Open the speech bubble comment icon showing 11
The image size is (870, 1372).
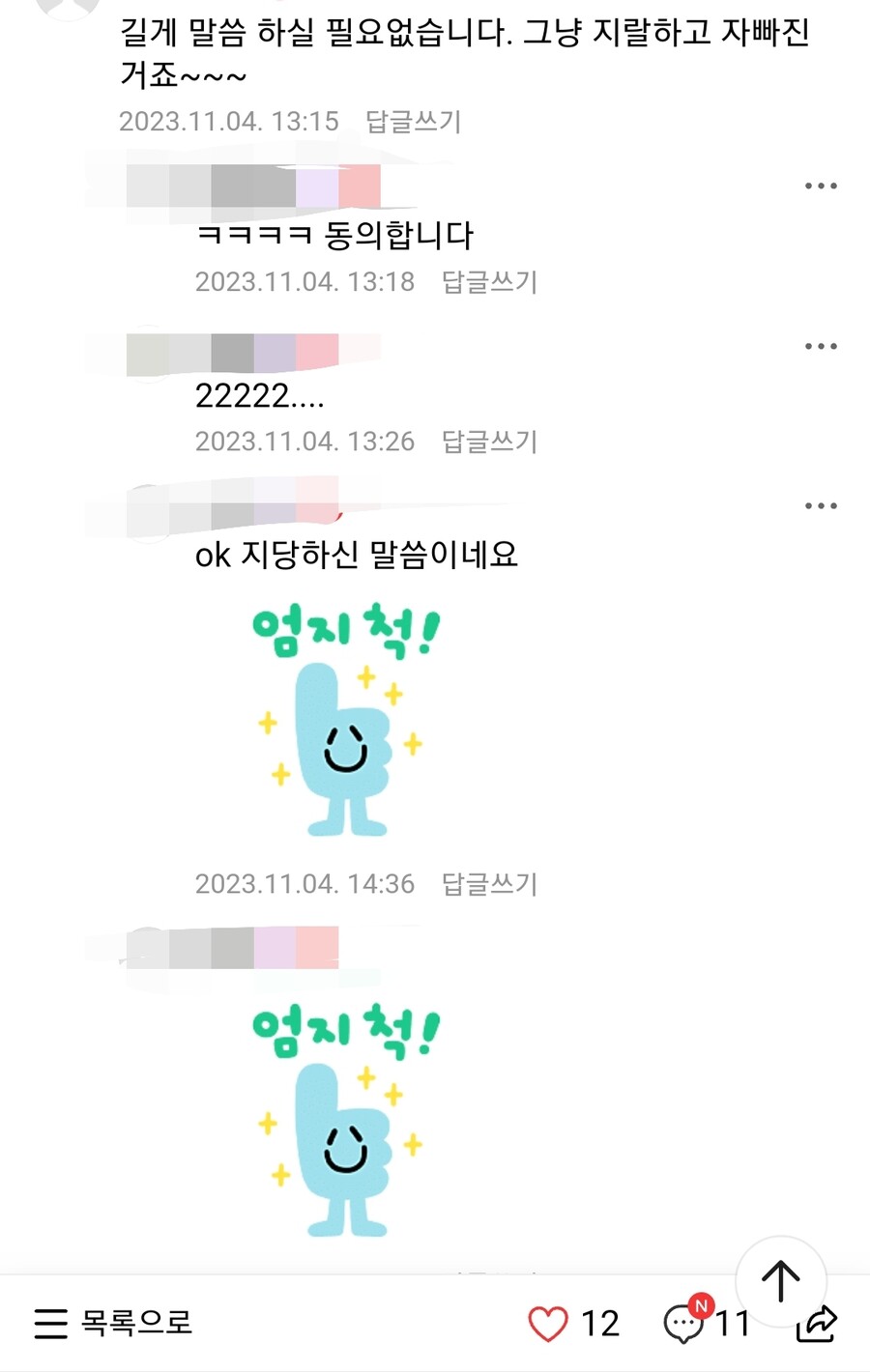[x=683, y=1324]
